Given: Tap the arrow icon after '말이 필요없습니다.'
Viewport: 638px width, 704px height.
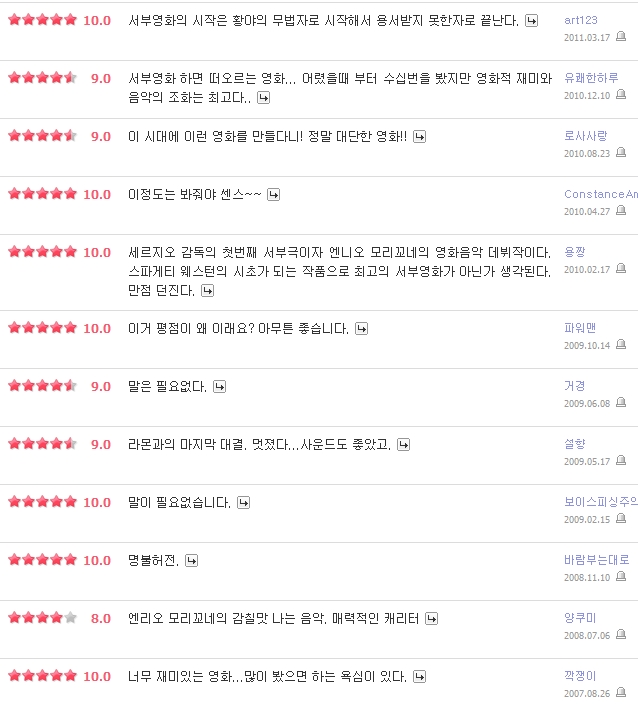Looking at the screenshot, I should point(243,502).
